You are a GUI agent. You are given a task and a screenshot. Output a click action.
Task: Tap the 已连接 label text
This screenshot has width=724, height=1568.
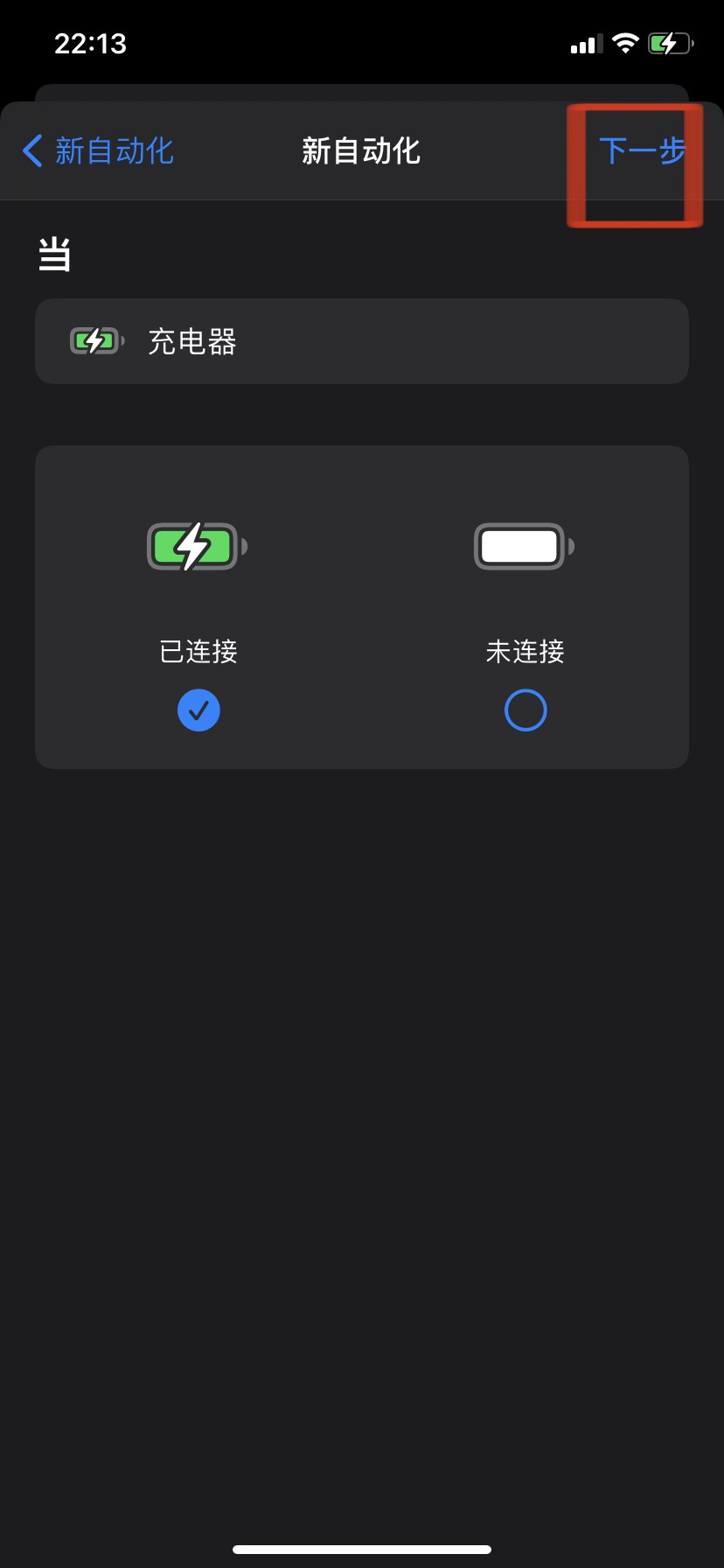pos(198,651)
